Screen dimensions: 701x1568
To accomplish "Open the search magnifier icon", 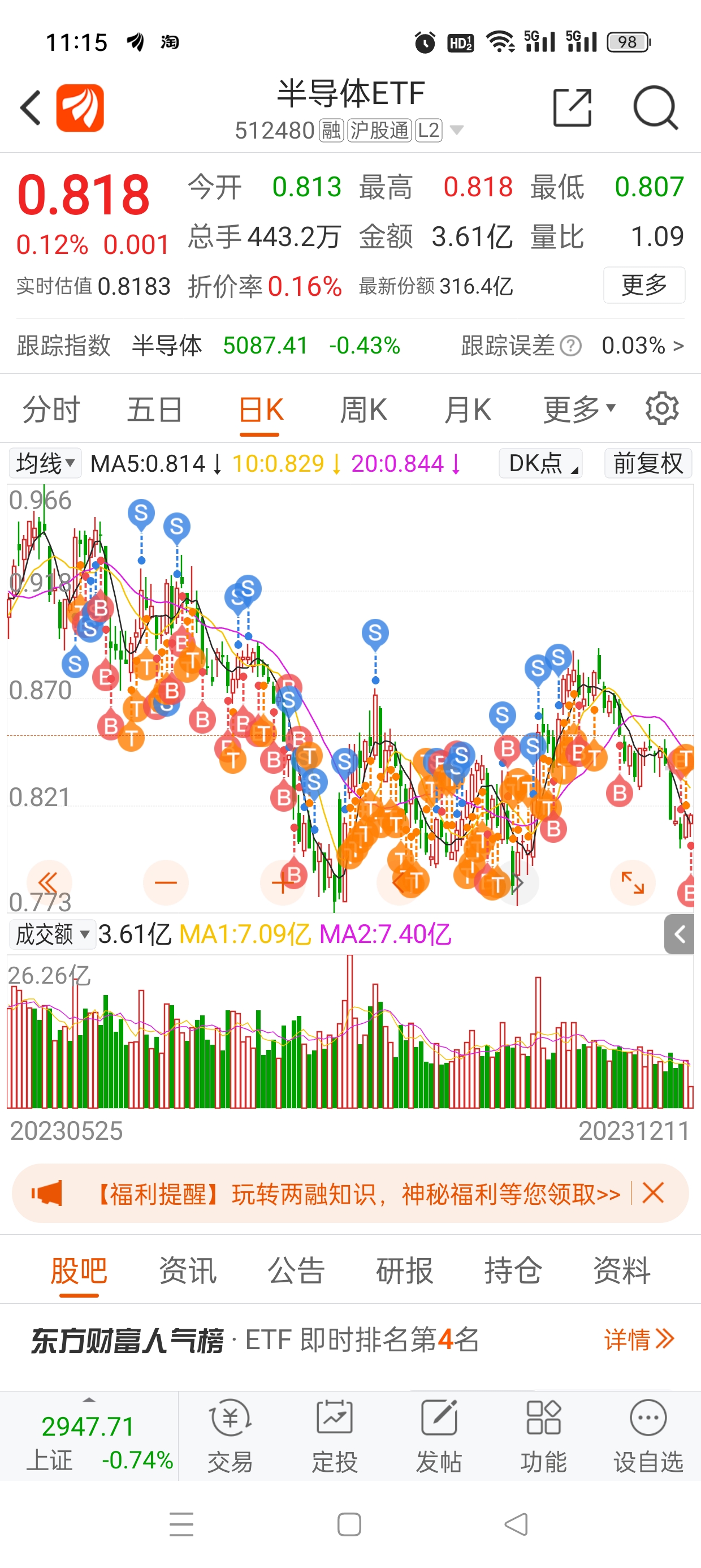I will 655,107.
